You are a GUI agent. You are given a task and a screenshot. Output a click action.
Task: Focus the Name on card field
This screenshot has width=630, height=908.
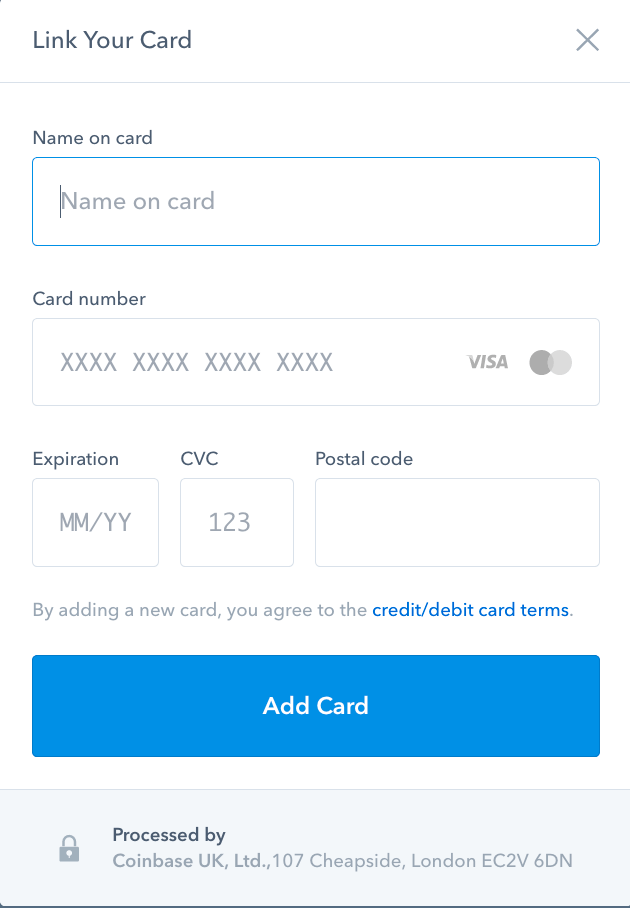(315, 201)
